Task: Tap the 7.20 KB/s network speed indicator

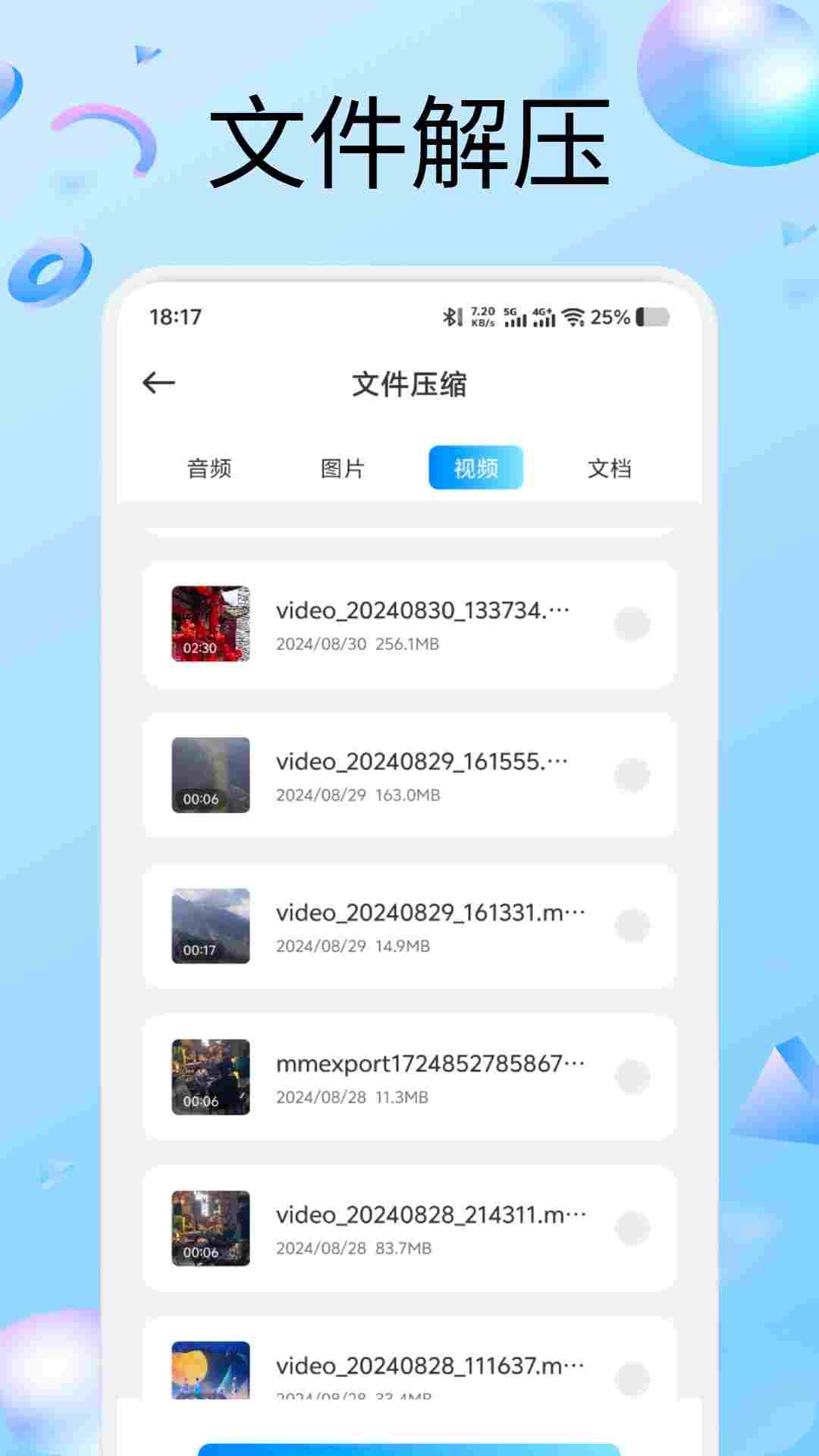Action: tap(481, 318)
